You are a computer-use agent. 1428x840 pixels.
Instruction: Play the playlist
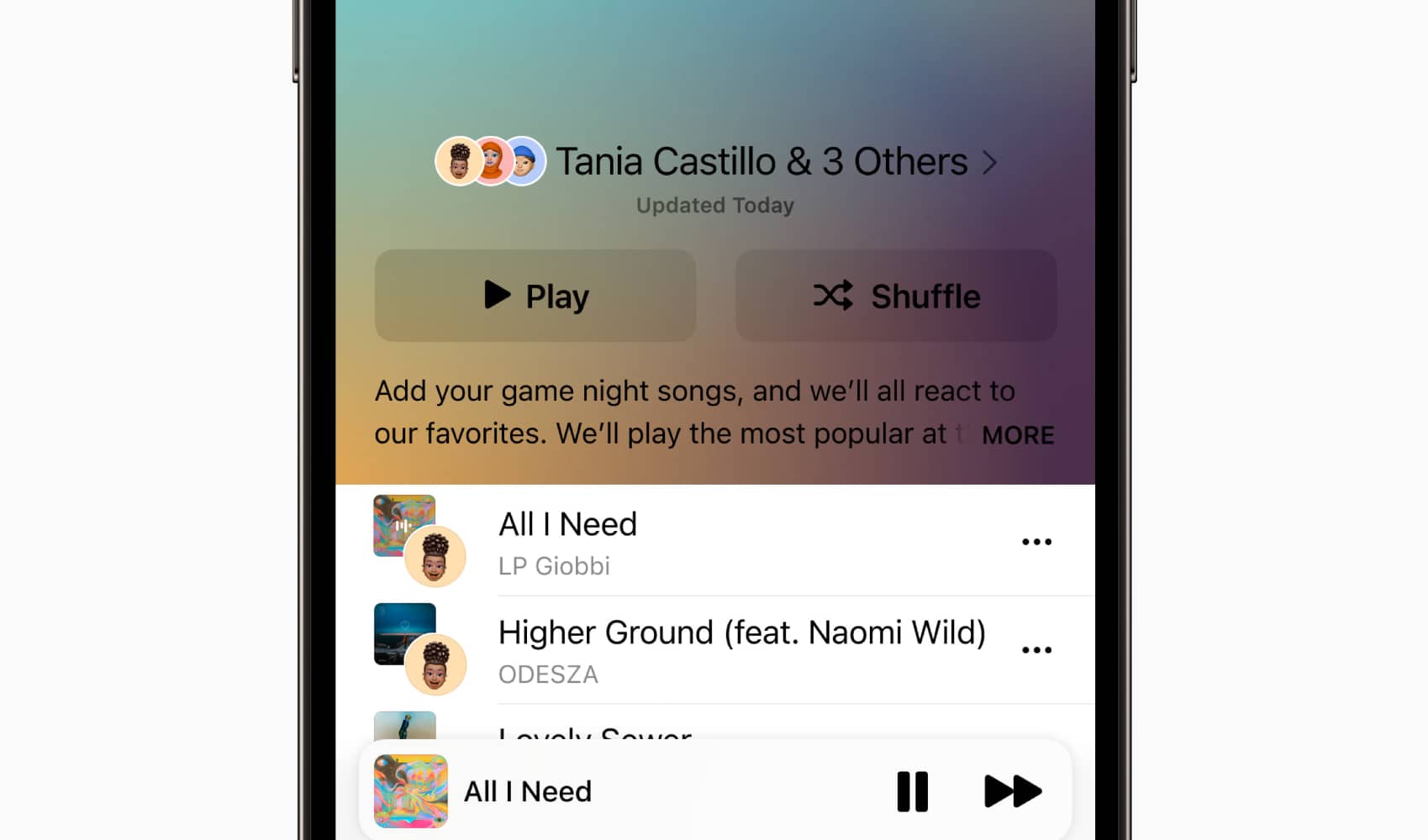click(535, 296)
